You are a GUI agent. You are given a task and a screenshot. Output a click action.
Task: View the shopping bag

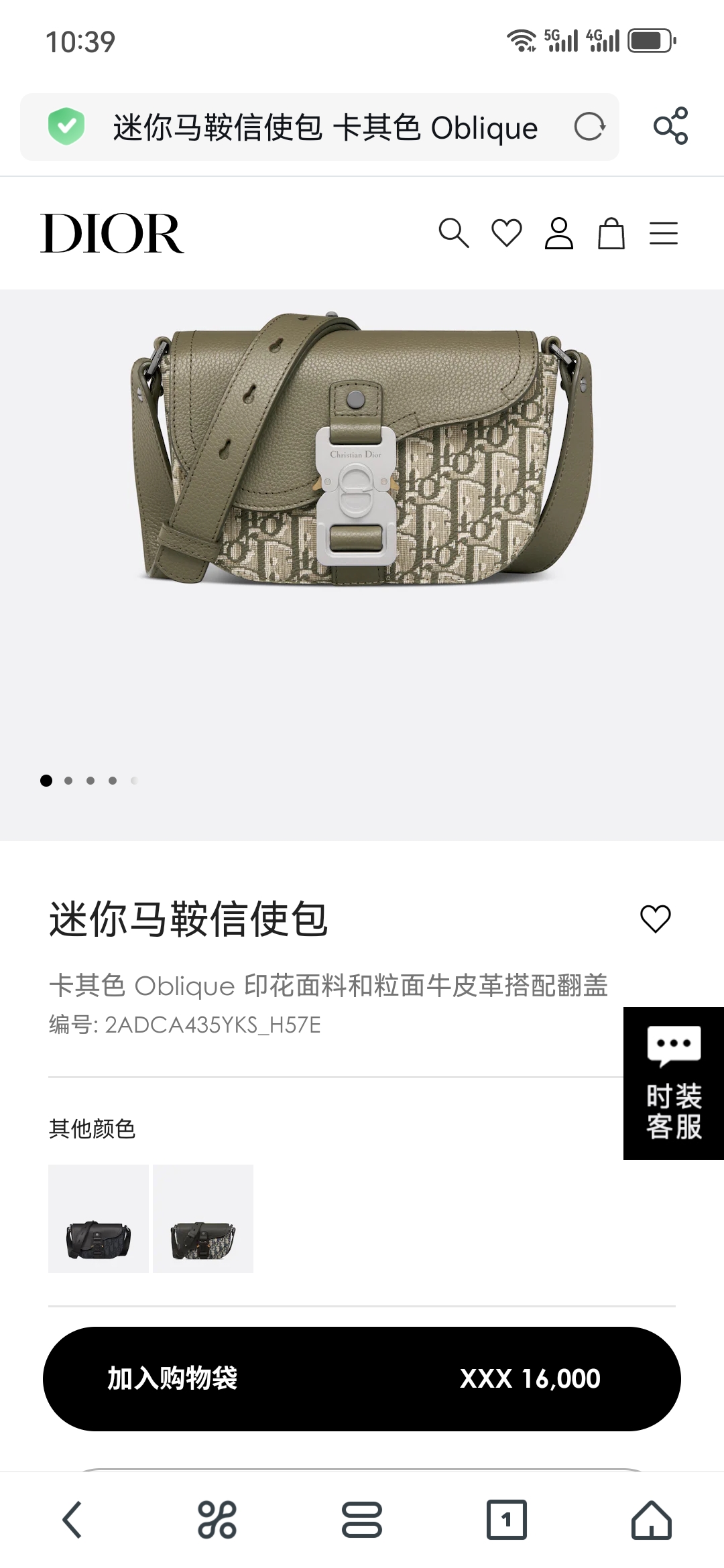[x=611, y=234]
